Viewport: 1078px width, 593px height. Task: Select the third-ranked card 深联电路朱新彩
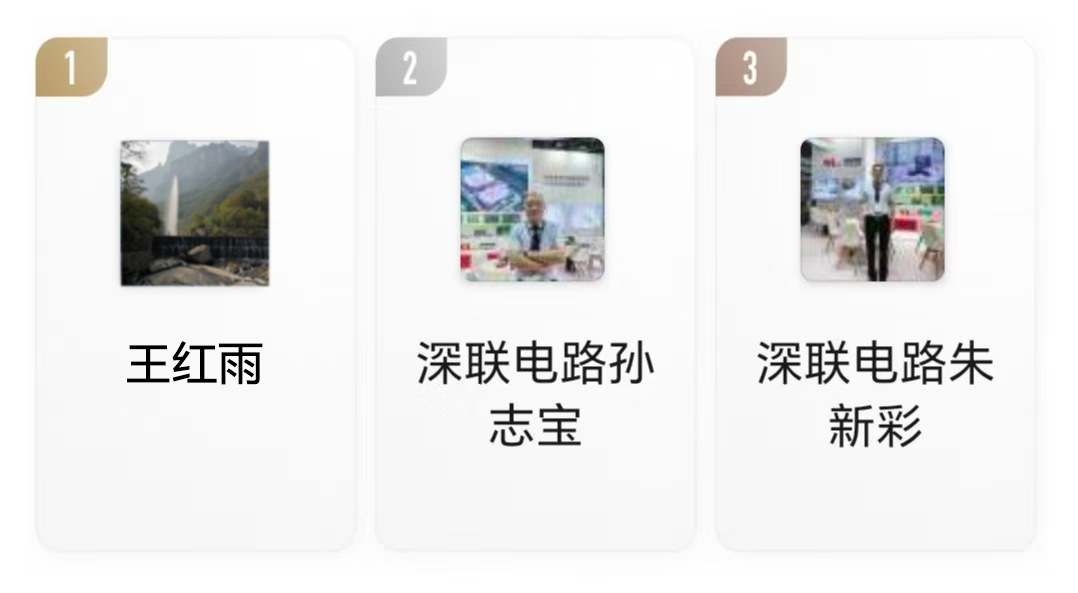pyautogui.click(x=875, y=295)
